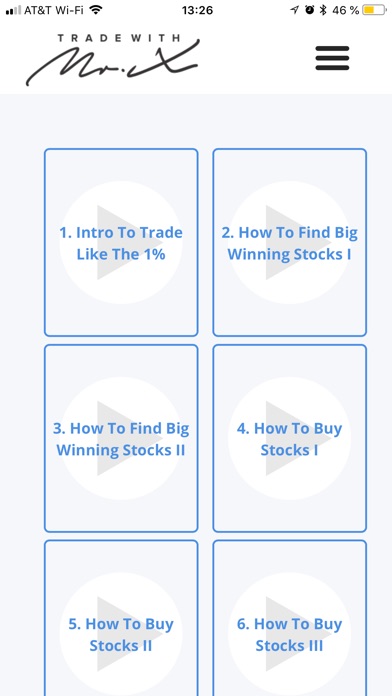This screenshot has height=696, width=392.
Task: Watch 4. How To Buy Stocks I
Action: (289, 438)
